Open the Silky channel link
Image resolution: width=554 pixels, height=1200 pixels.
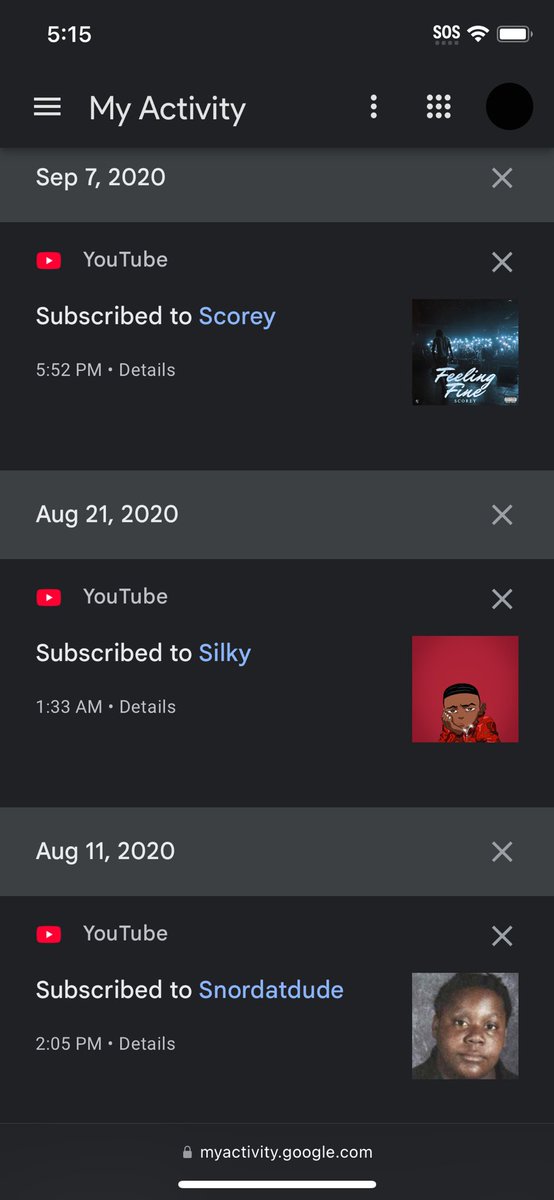pyautogui.click(x=225, y=653)
